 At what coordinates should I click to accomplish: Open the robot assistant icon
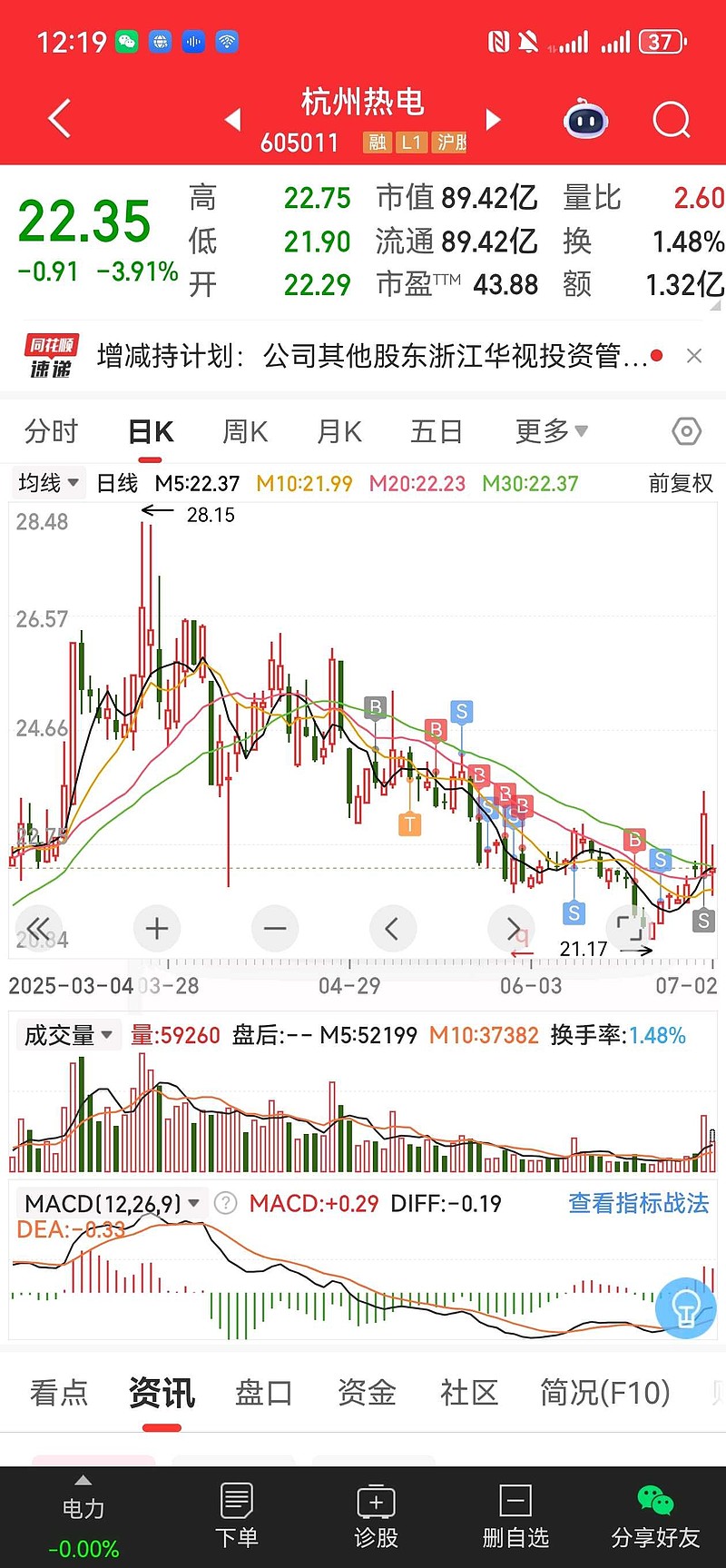pyautogui.click(x=586, y=119)
